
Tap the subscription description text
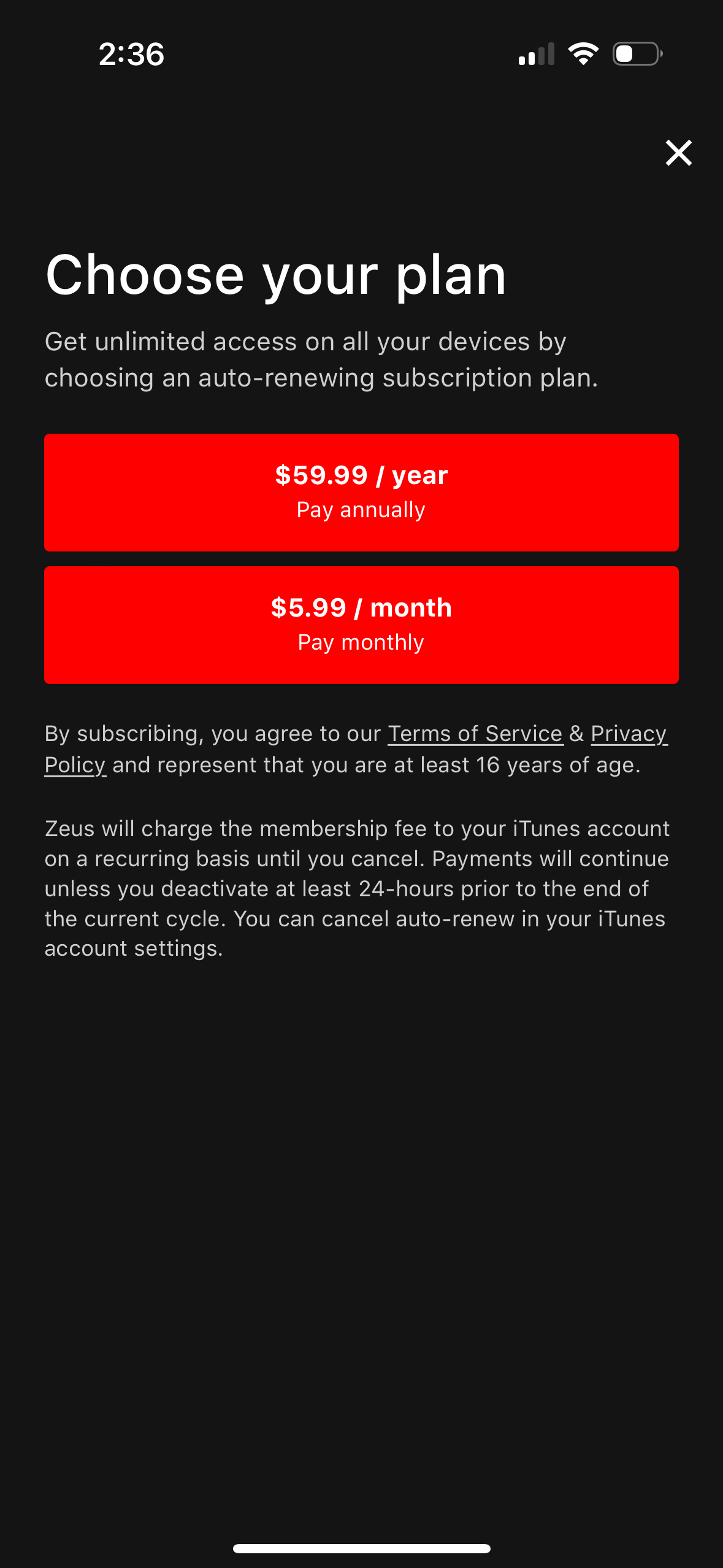coord(322,359)
